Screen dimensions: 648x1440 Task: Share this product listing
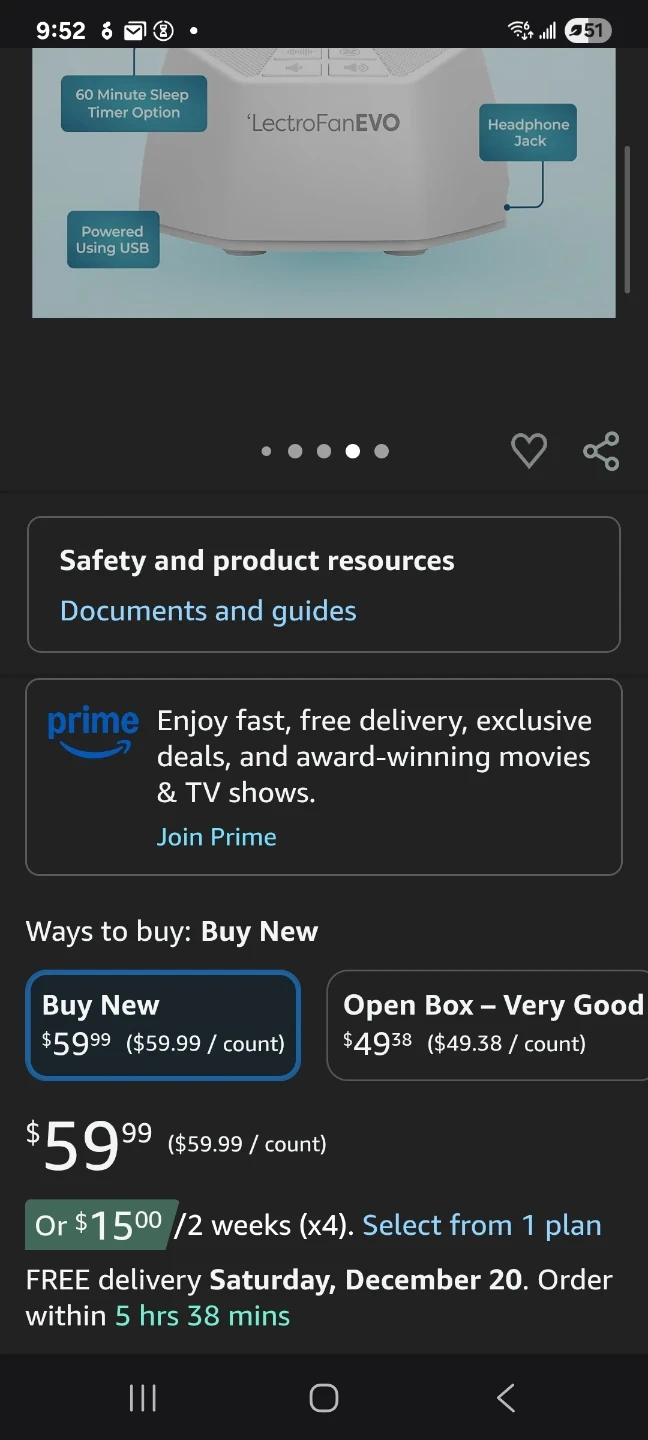601,451
